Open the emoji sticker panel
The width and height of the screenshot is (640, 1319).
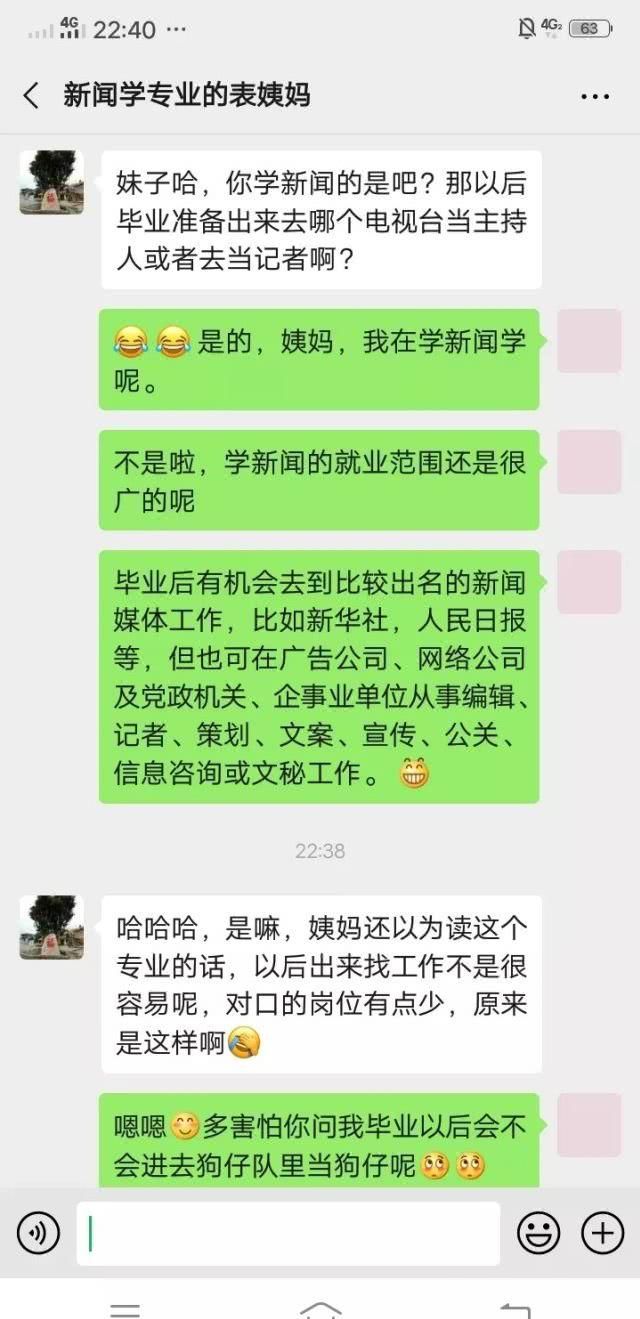538,1233
